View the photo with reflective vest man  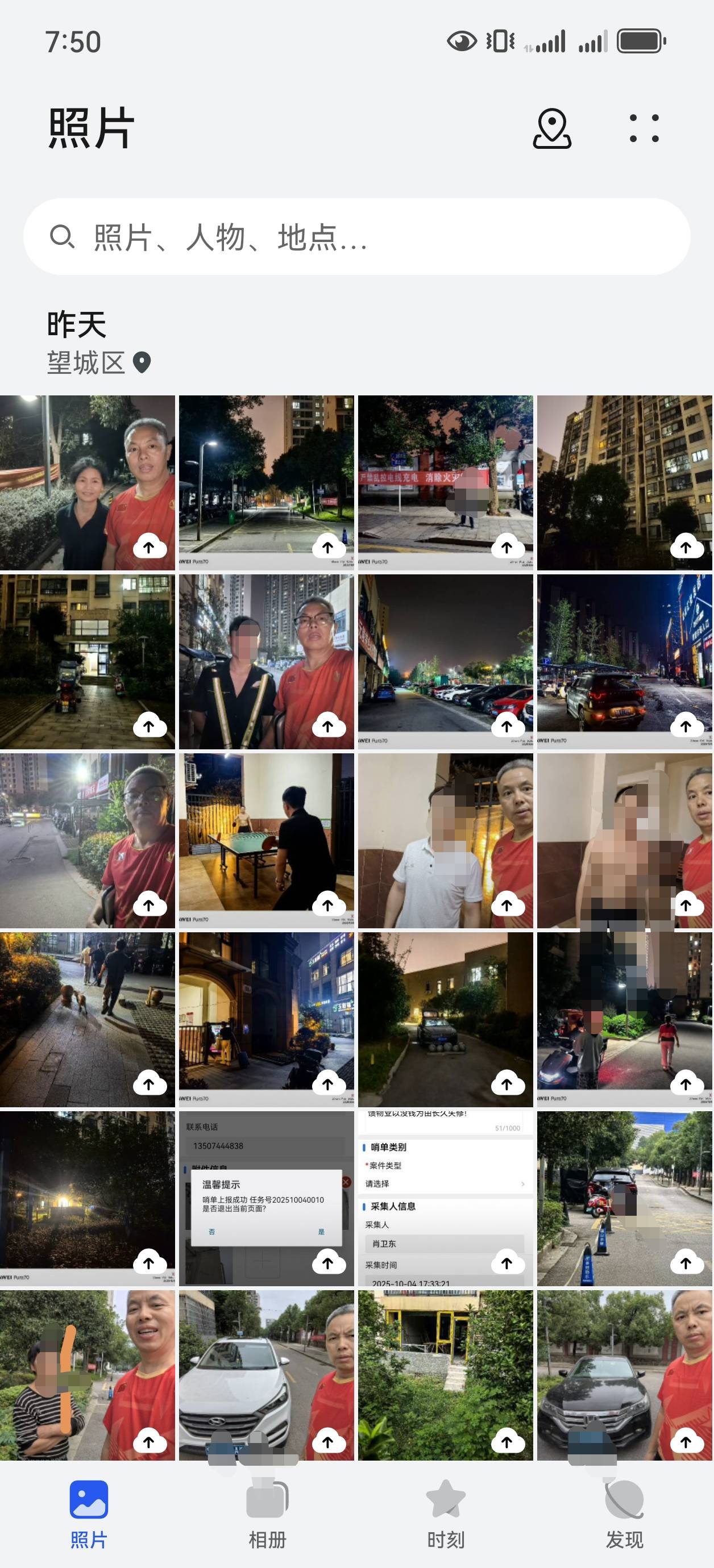click(x=265, y=661)
